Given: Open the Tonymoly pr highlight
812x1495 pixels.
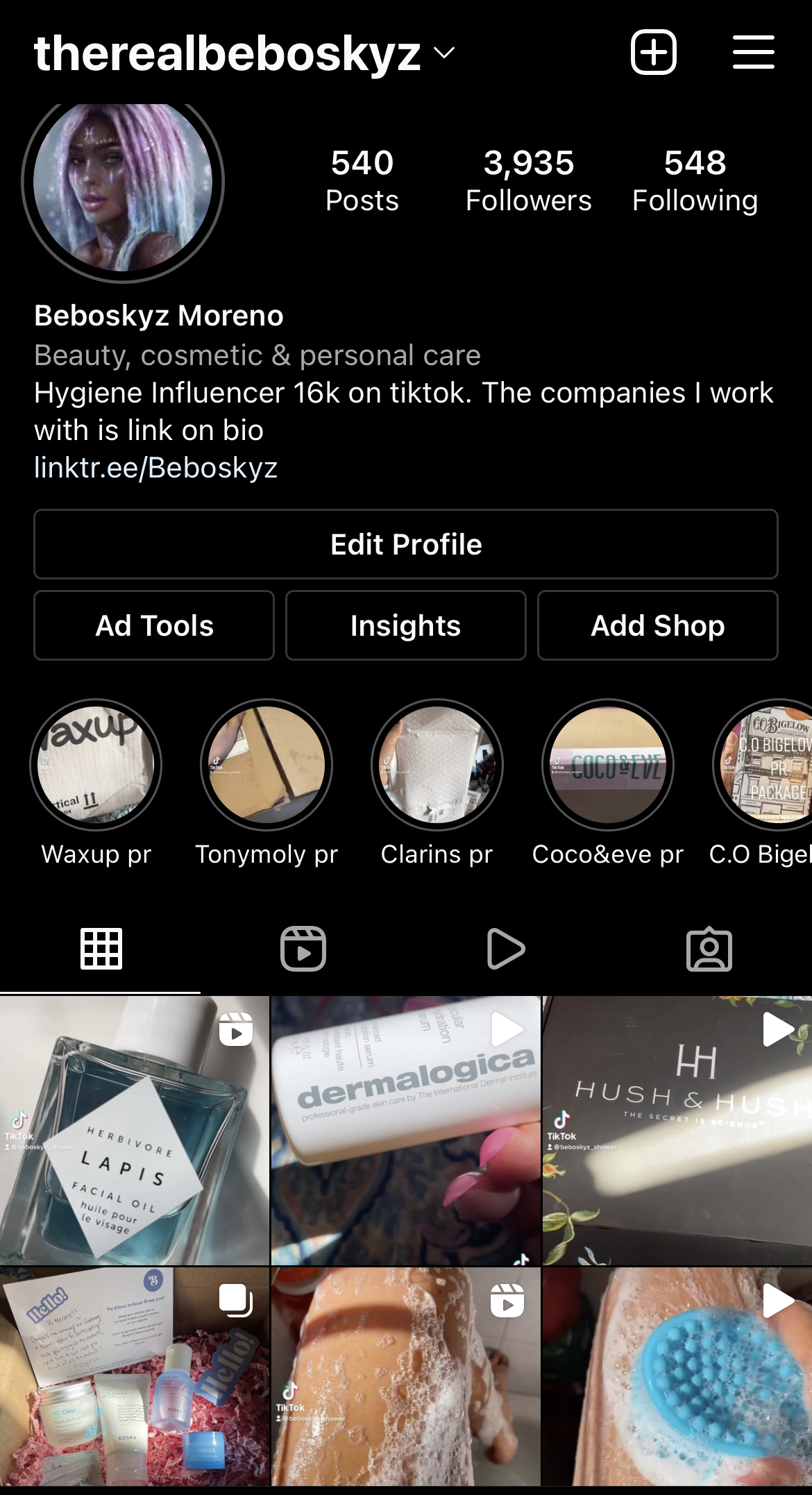Looking at the screenshot, I should click(x=267, y=765).
